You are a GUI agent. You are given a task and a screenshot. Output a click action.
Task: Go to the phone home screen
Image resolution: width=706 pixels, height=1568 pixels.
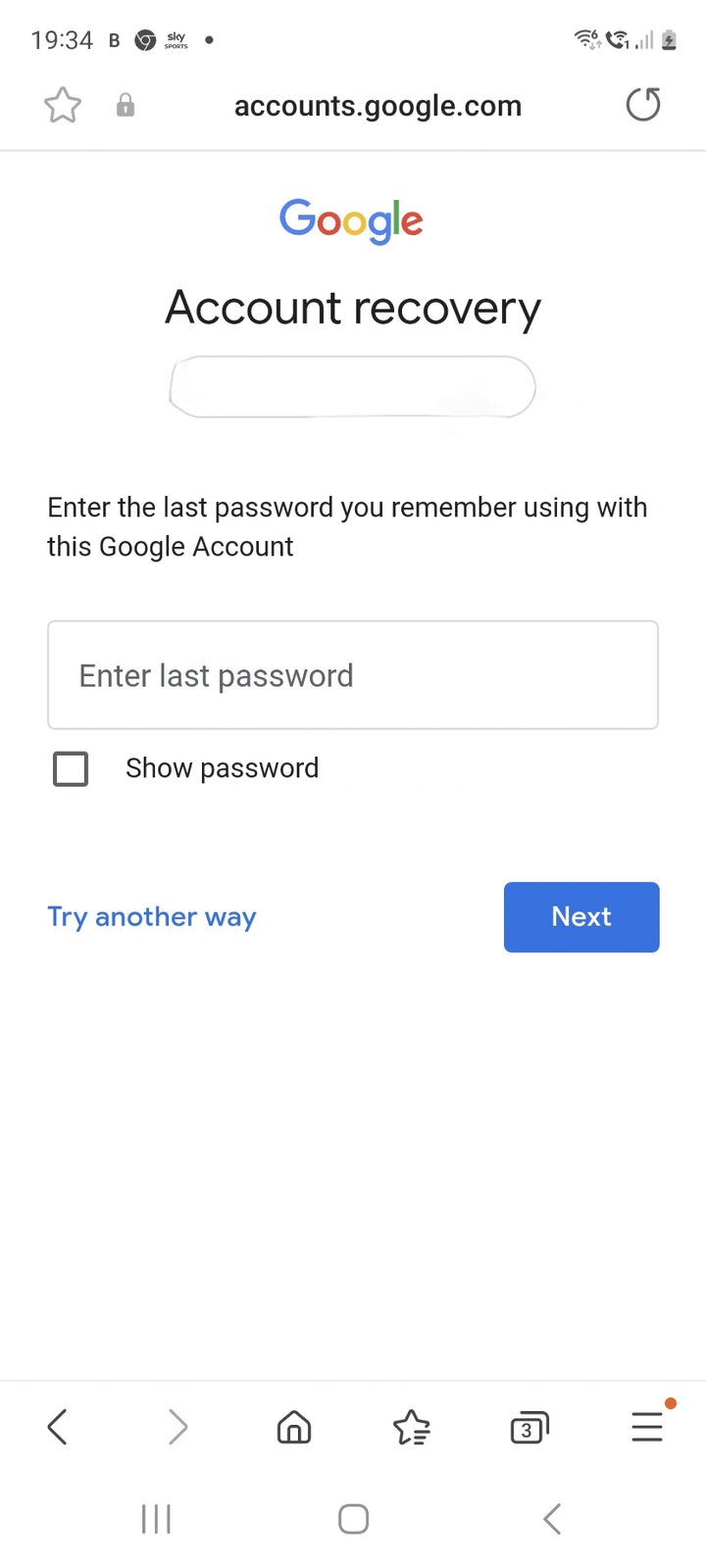click(x=353, y=1519)
